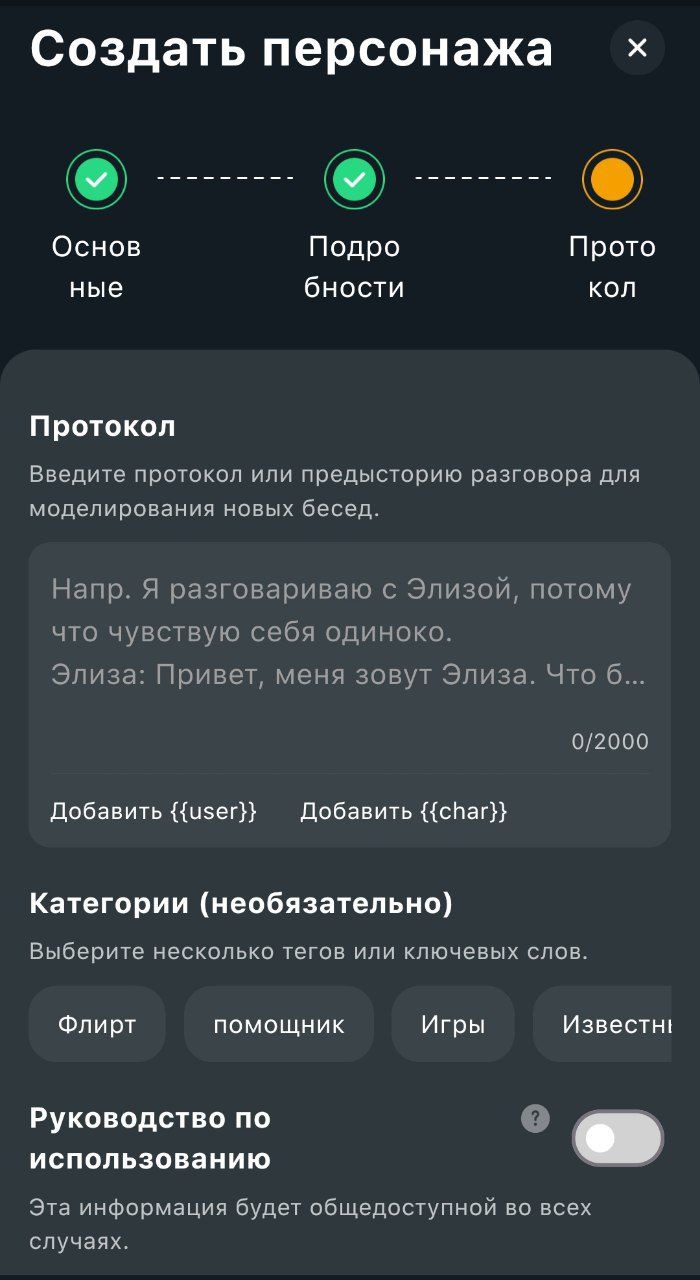Pick the Игры category chip

coord(453,1024)
